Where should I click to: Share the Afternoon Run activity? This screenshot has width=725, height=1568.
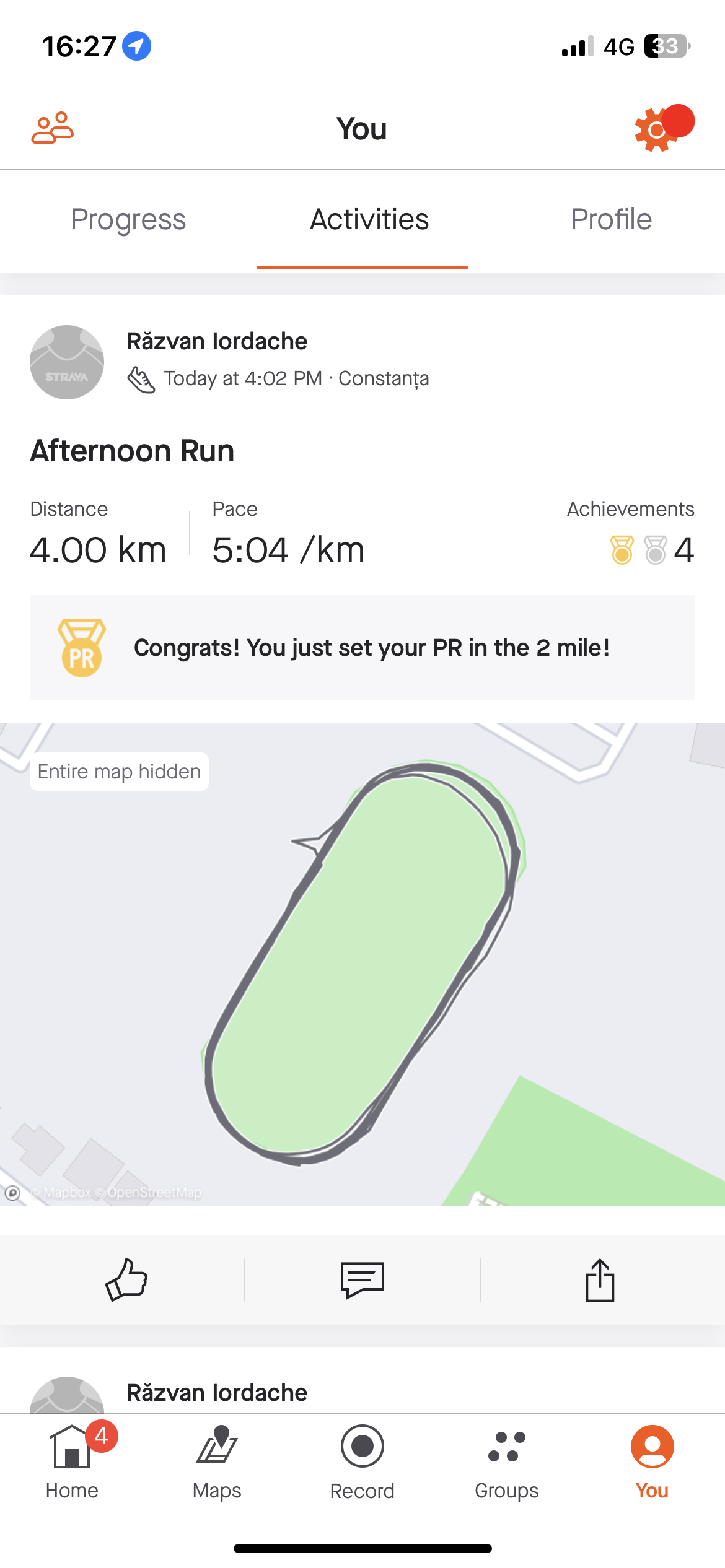click(x=599, y=1279)
